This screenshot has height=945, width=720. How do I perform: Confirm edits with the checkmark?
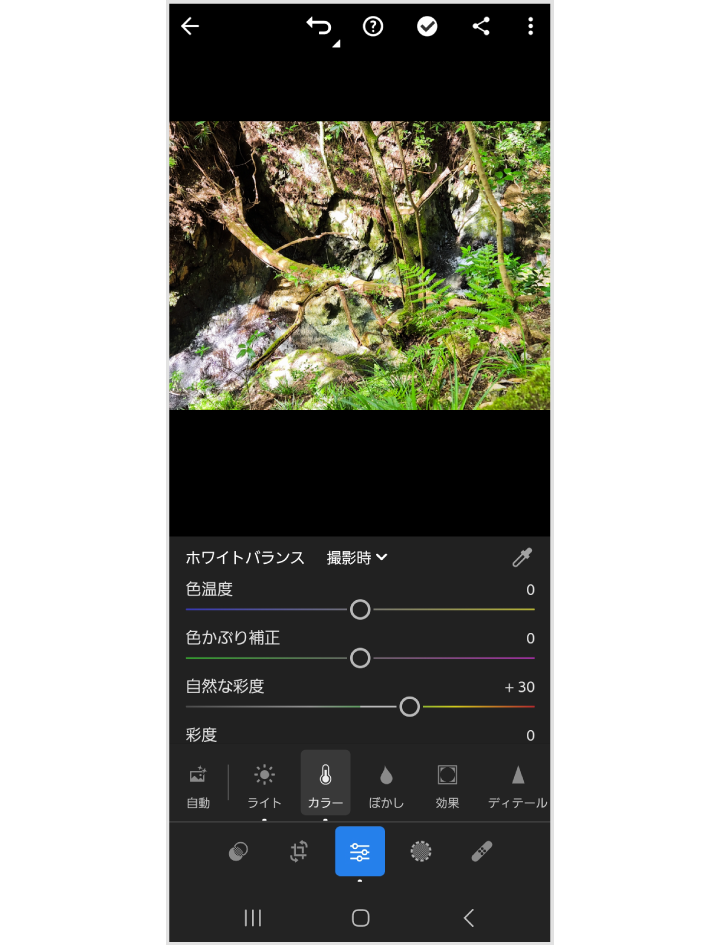[427, 26]
